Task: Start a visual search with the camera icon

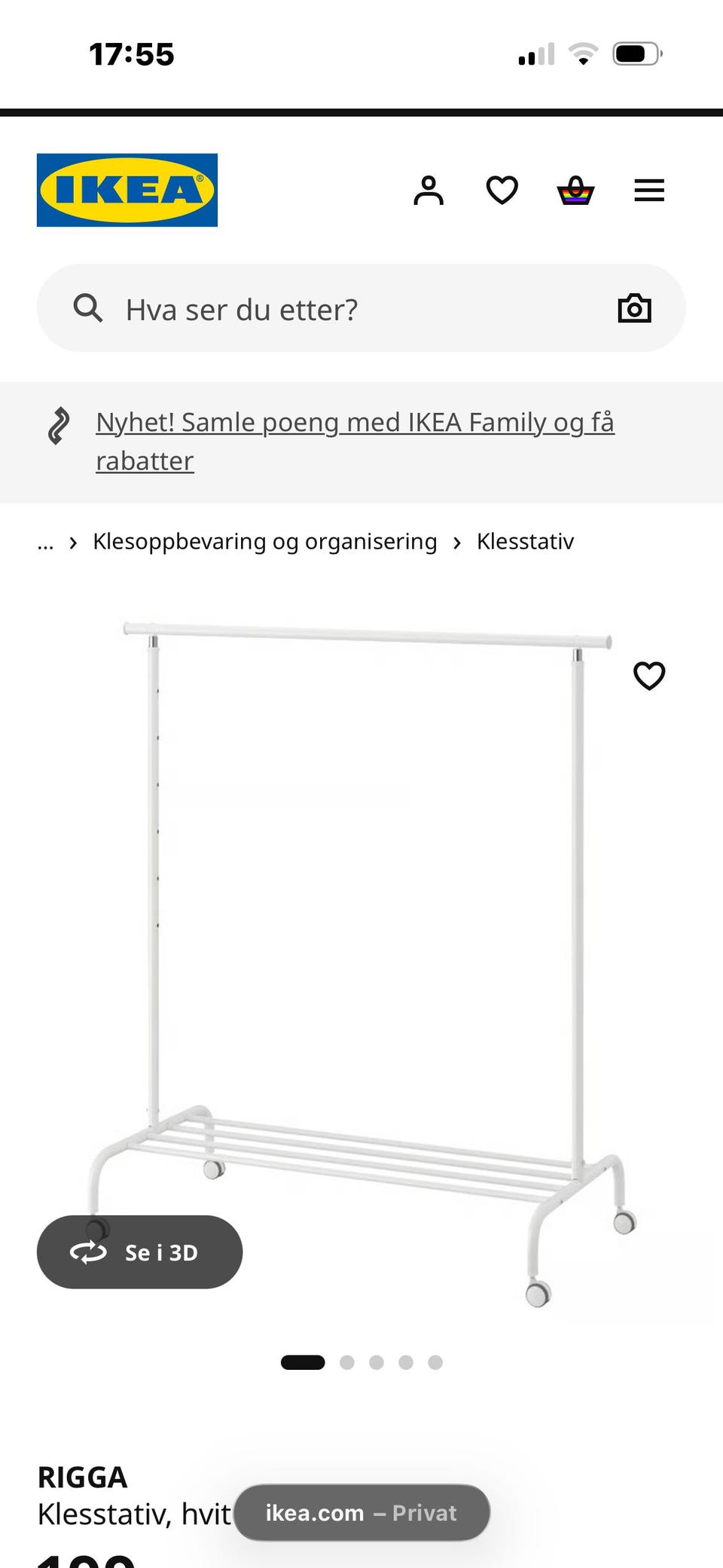Action: [x=634, y=307]
